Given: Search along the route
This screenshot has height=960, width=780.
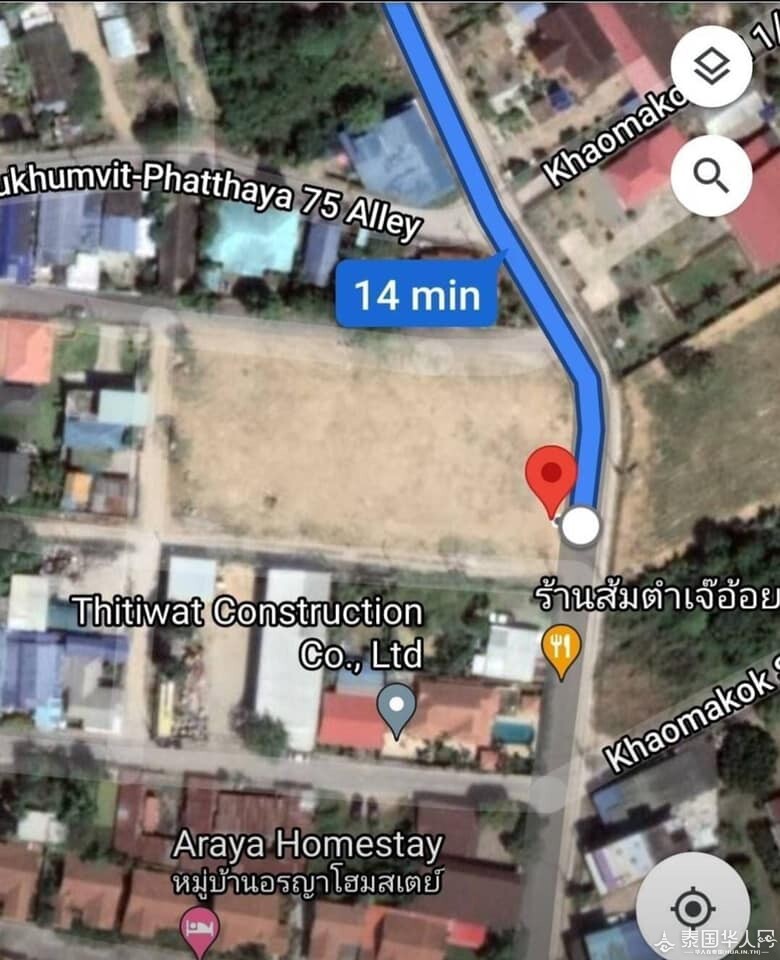Looking at the screenshot, I should 711,176.
